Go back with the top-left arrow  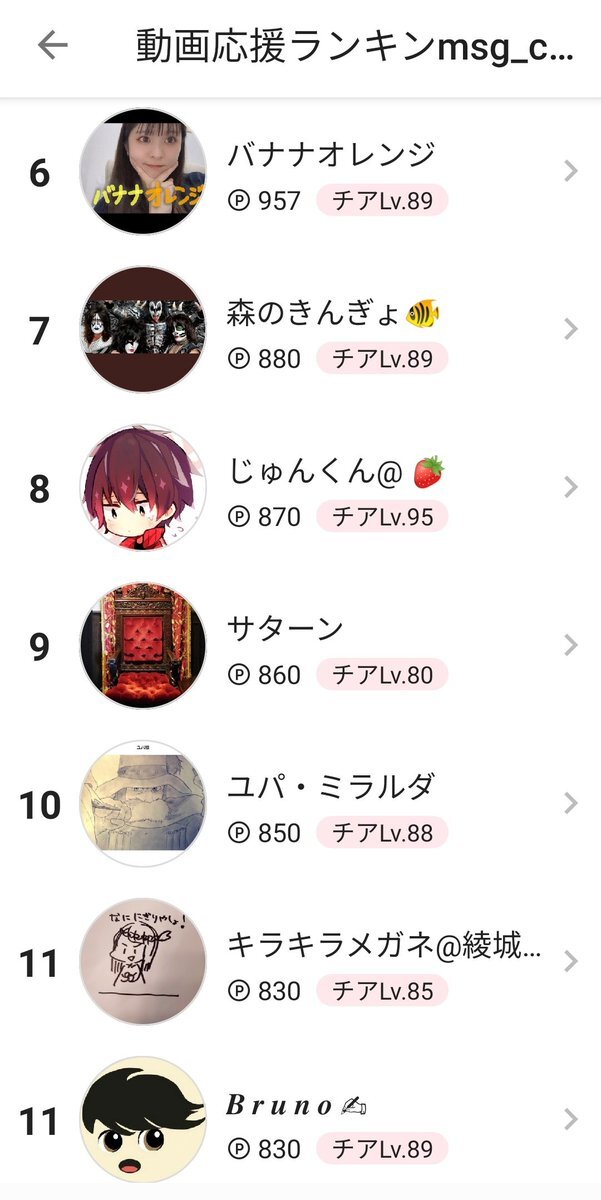pyautogui.click(x=52, y=45)
